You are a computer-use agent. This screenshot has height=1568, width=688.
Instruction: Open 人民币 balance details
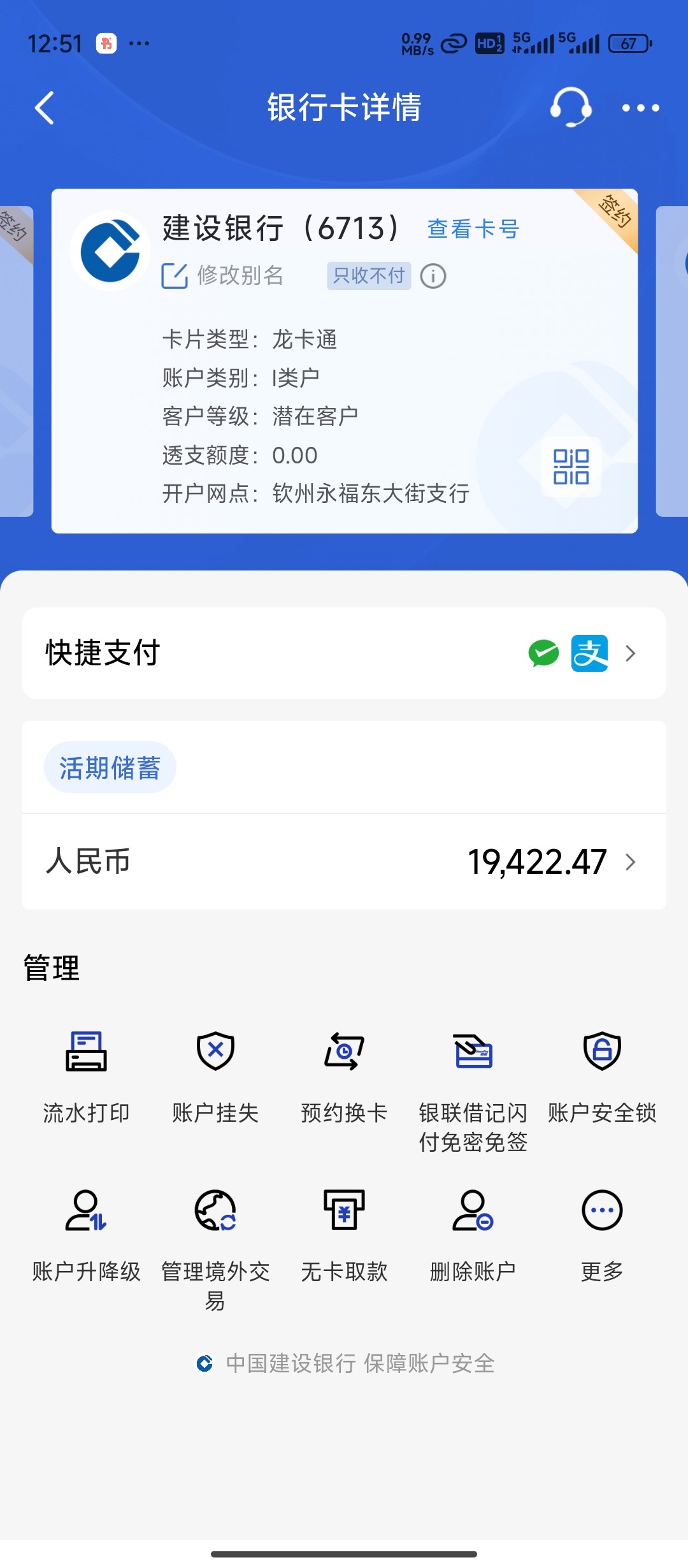344,862
